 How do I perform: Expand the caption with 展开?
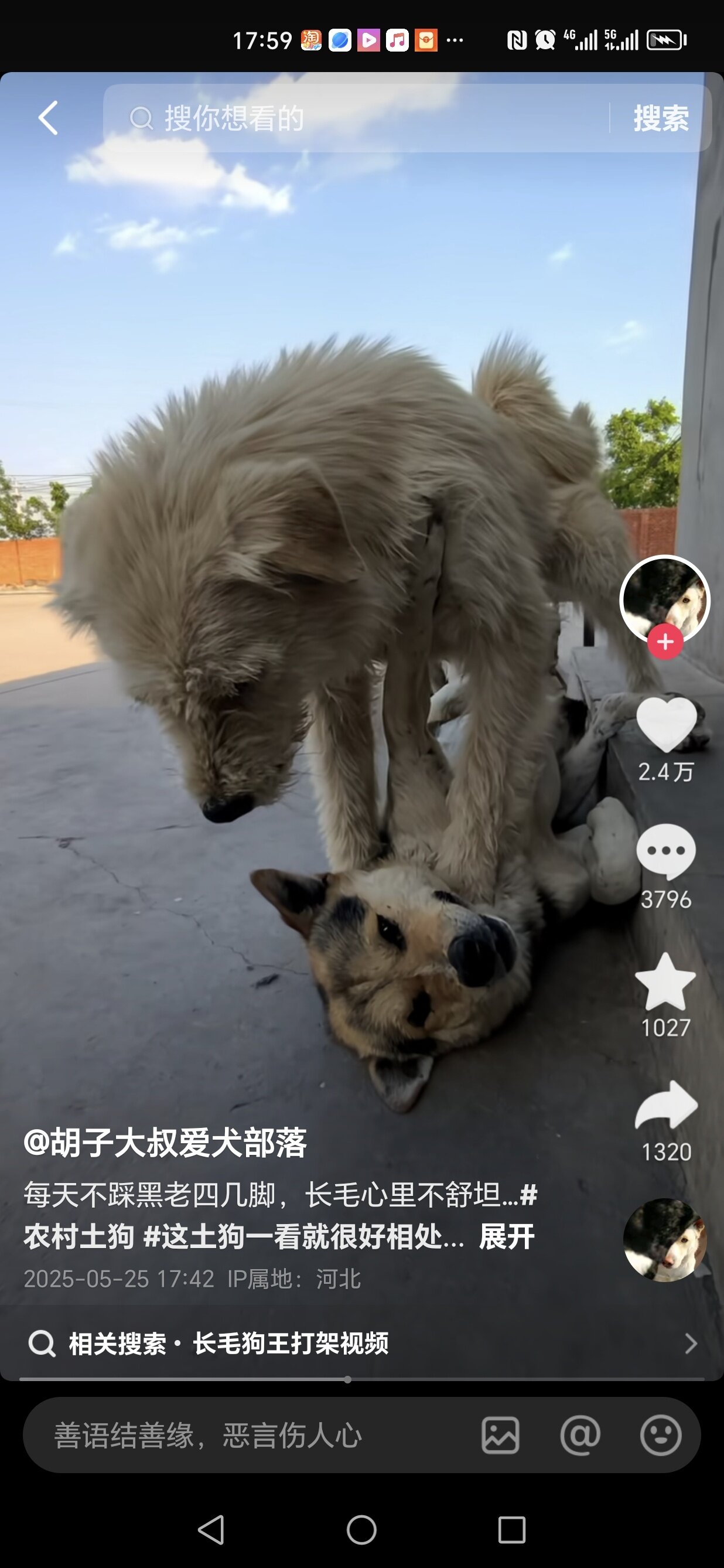[507, 1236]
